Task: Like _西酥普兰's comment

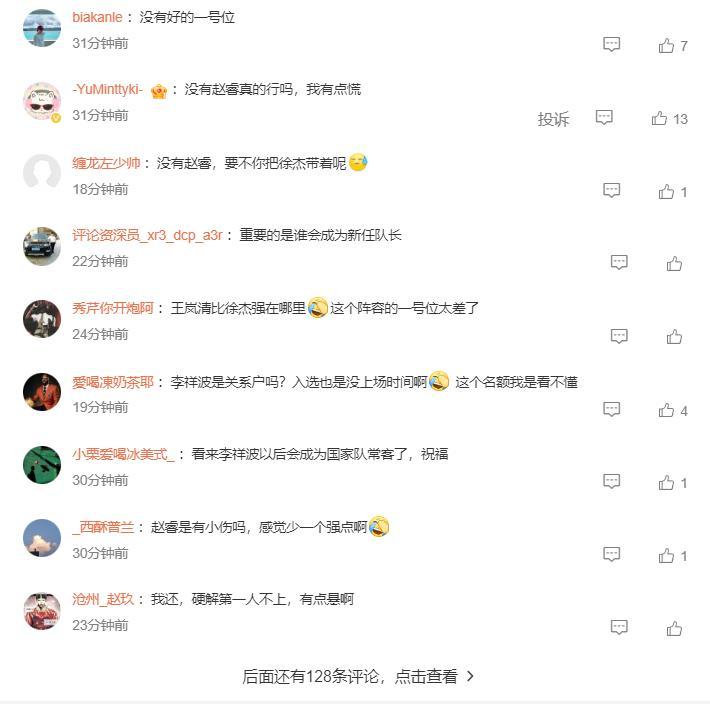Action: (x=666, y=555)
